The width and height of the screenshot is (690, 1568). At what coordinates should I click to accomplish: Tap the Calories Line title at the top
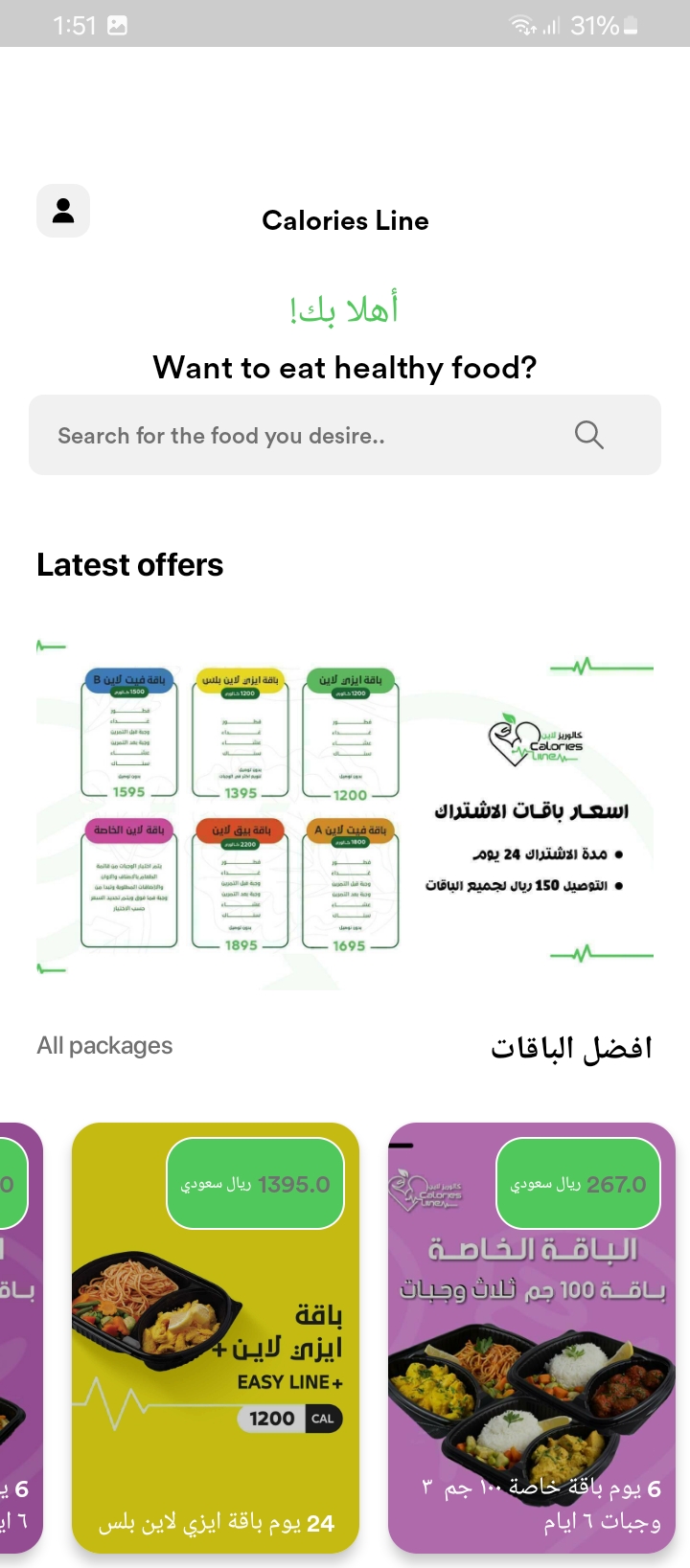[345, 220]
